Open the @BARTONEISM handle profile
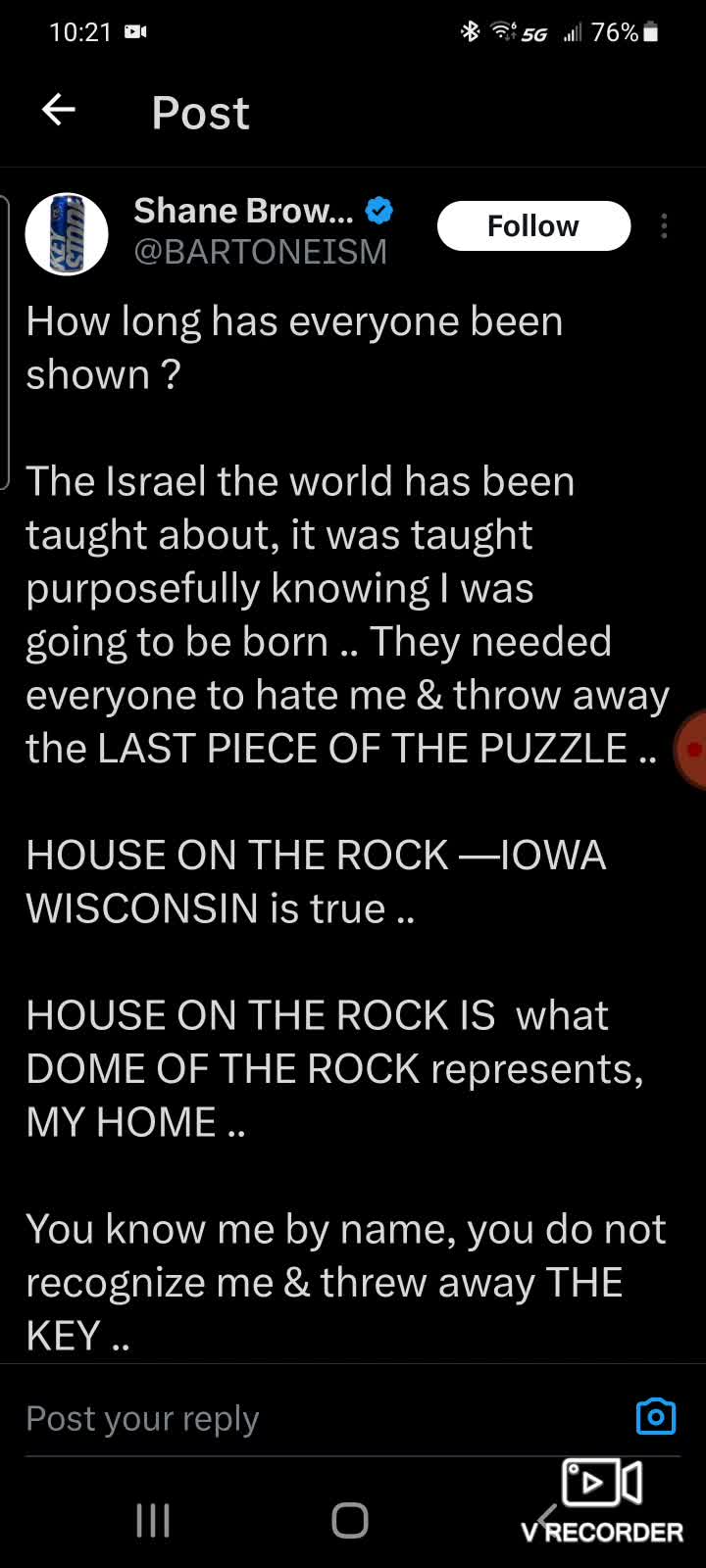This screenshot has height=1568, width=706. [261, 252]
